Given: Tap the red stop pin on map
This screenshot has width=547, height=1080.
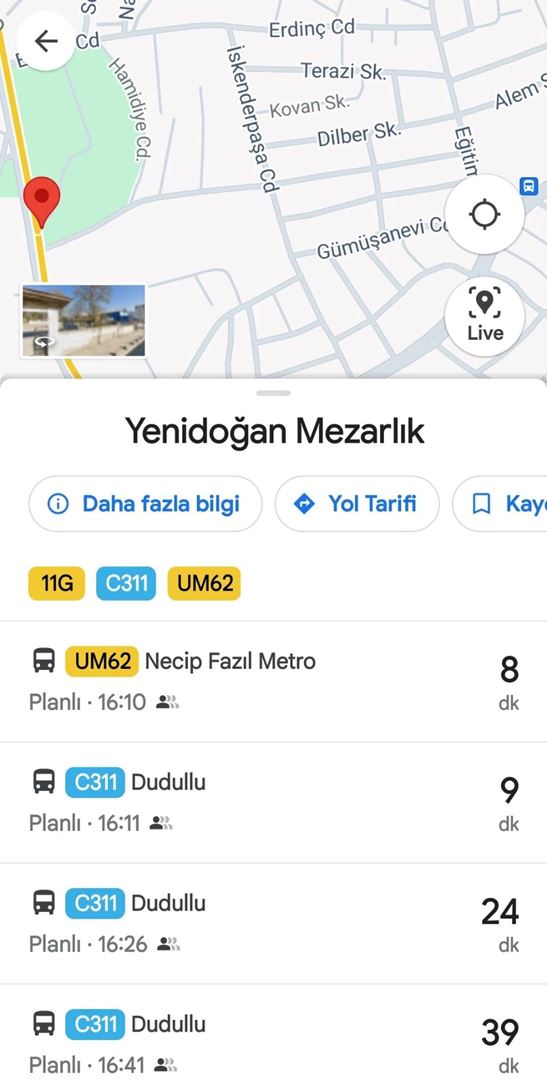Looking at the screenshot, I should pos(42,201).
